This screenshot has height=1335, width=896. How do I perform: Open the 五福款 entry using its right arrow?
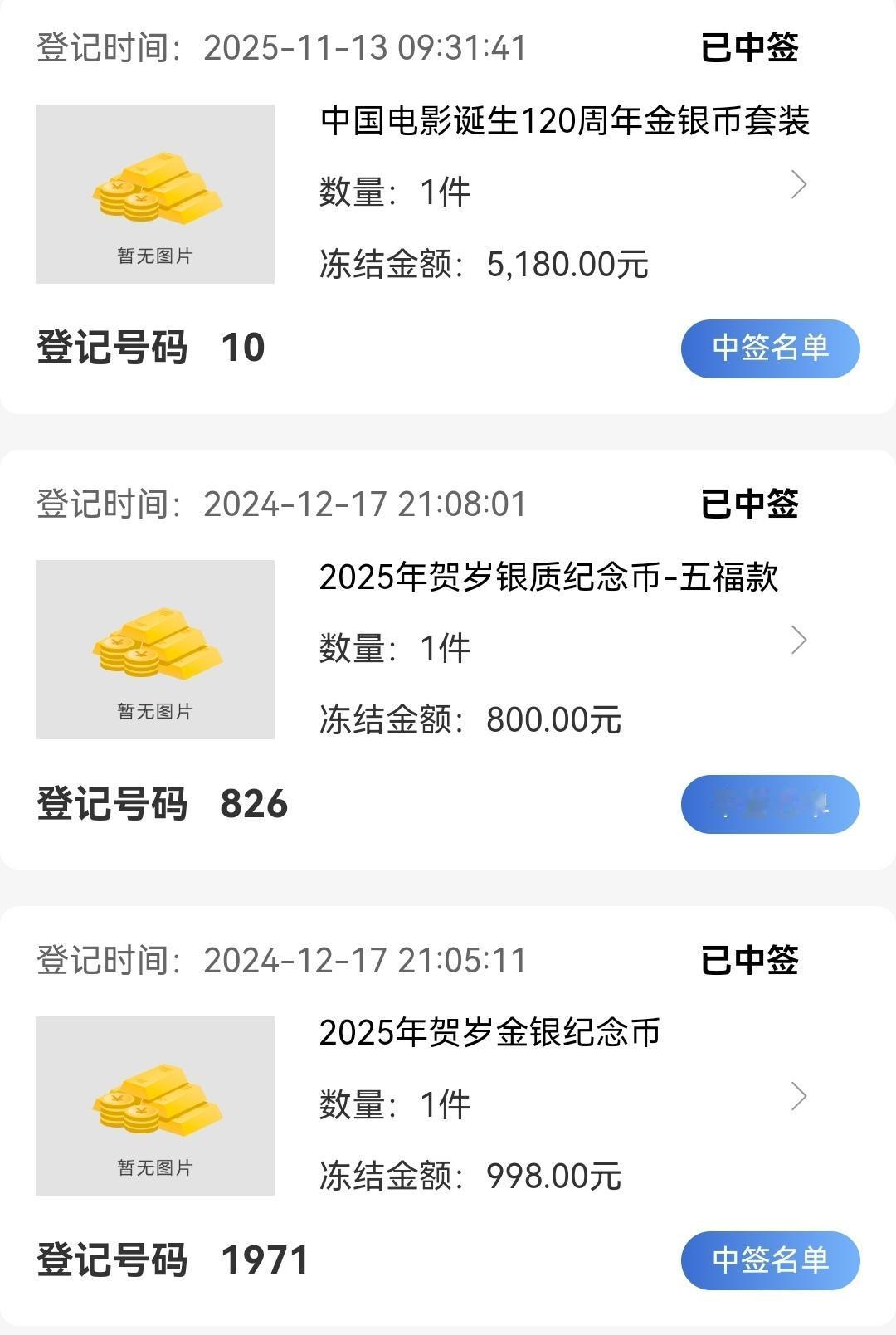(x=798, y=639)
